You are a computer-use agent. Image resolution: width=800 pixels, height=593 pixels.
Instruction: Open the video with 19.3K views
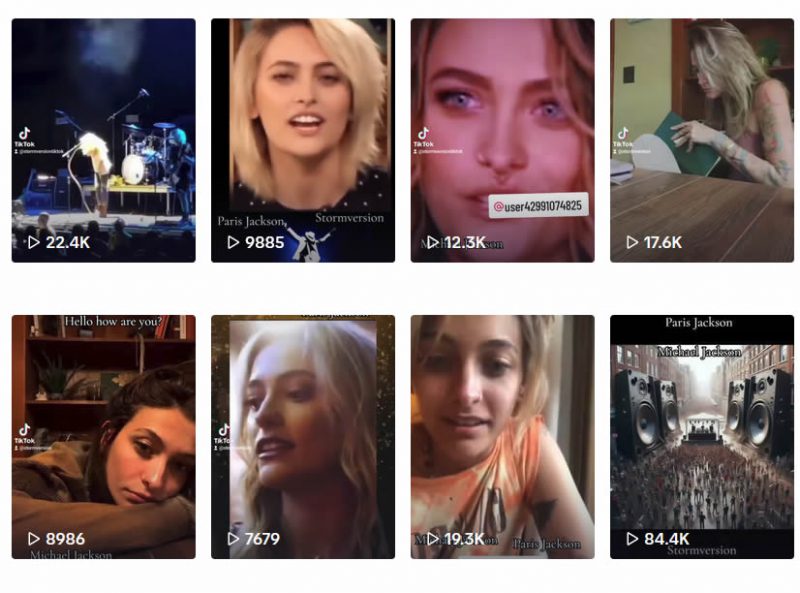pos(502,436)
